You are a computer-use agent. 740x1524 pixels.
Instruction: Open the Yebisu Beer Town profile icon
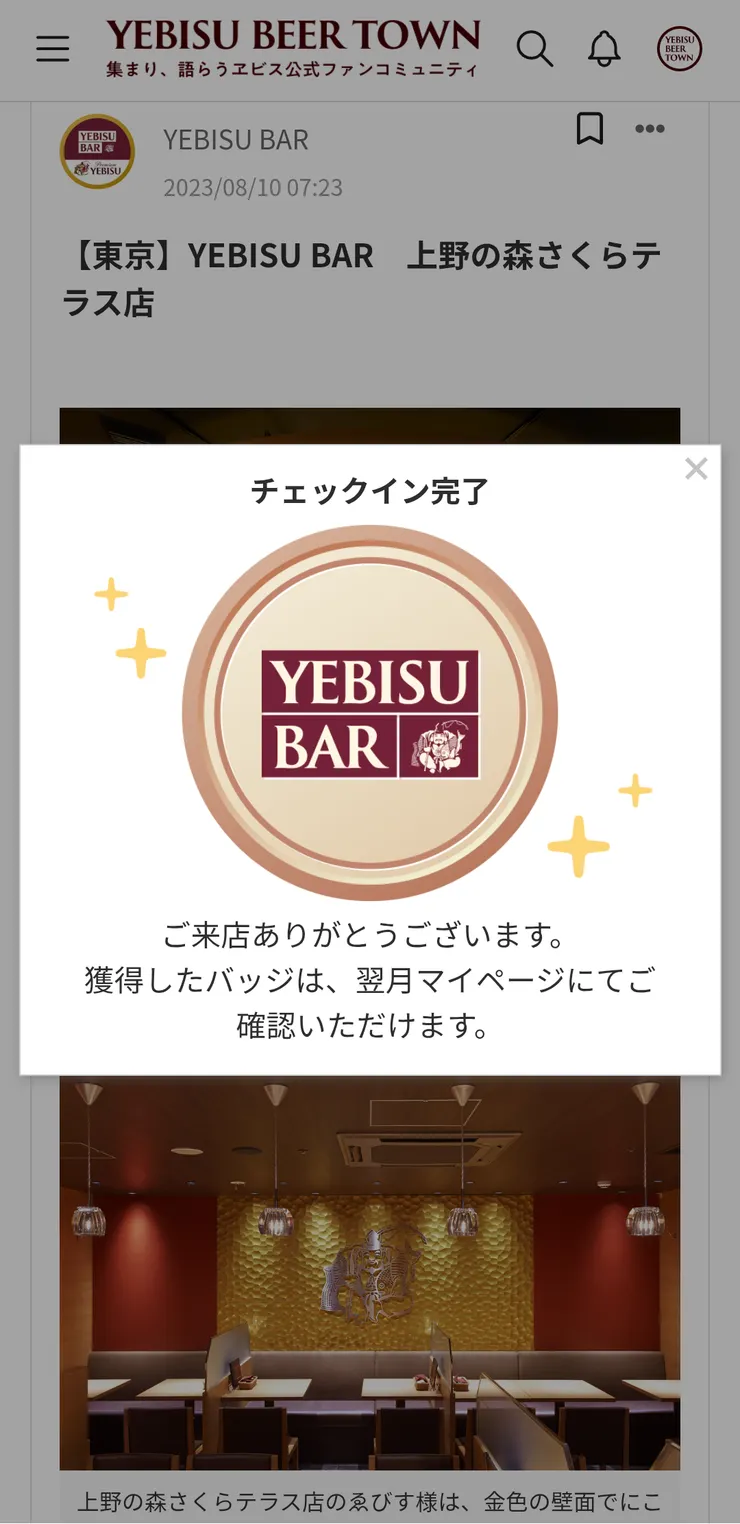tap(679, 48)
